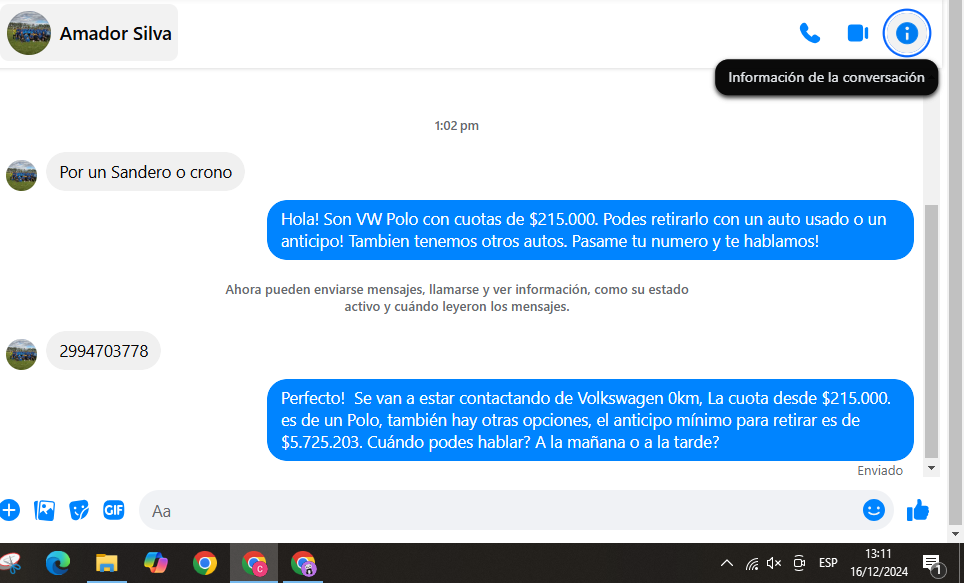Start a video call with Amador Silva
The image size is (964, 583).
click(857, 33)
